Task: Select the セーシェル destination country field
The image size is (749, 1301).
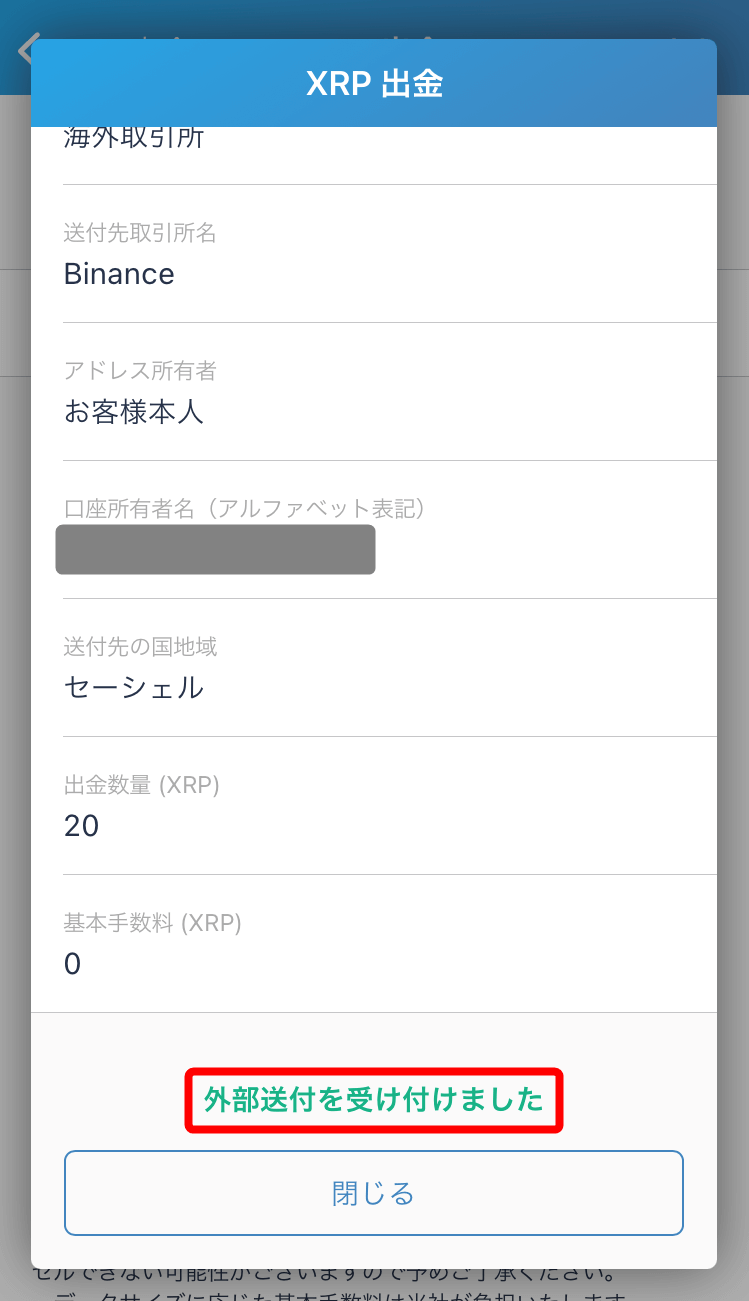Action: pyautogui.click(x=132, y=687)
